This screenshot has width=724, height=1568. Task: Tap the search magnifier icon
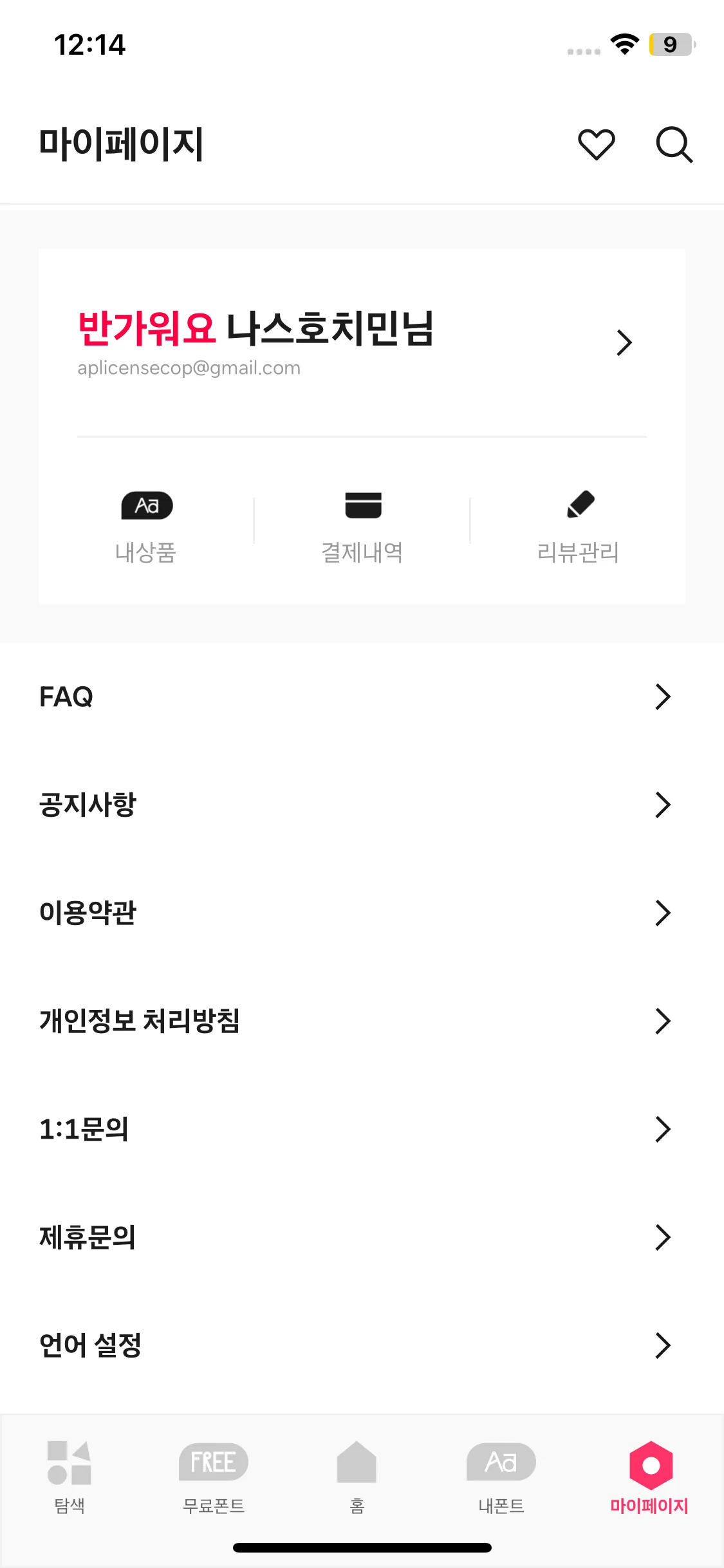coord(674,144)
